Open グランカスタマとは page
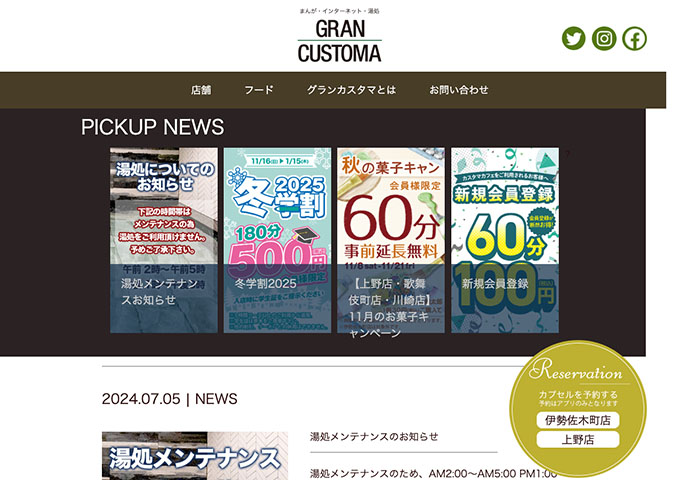 [x=351, y=90]
